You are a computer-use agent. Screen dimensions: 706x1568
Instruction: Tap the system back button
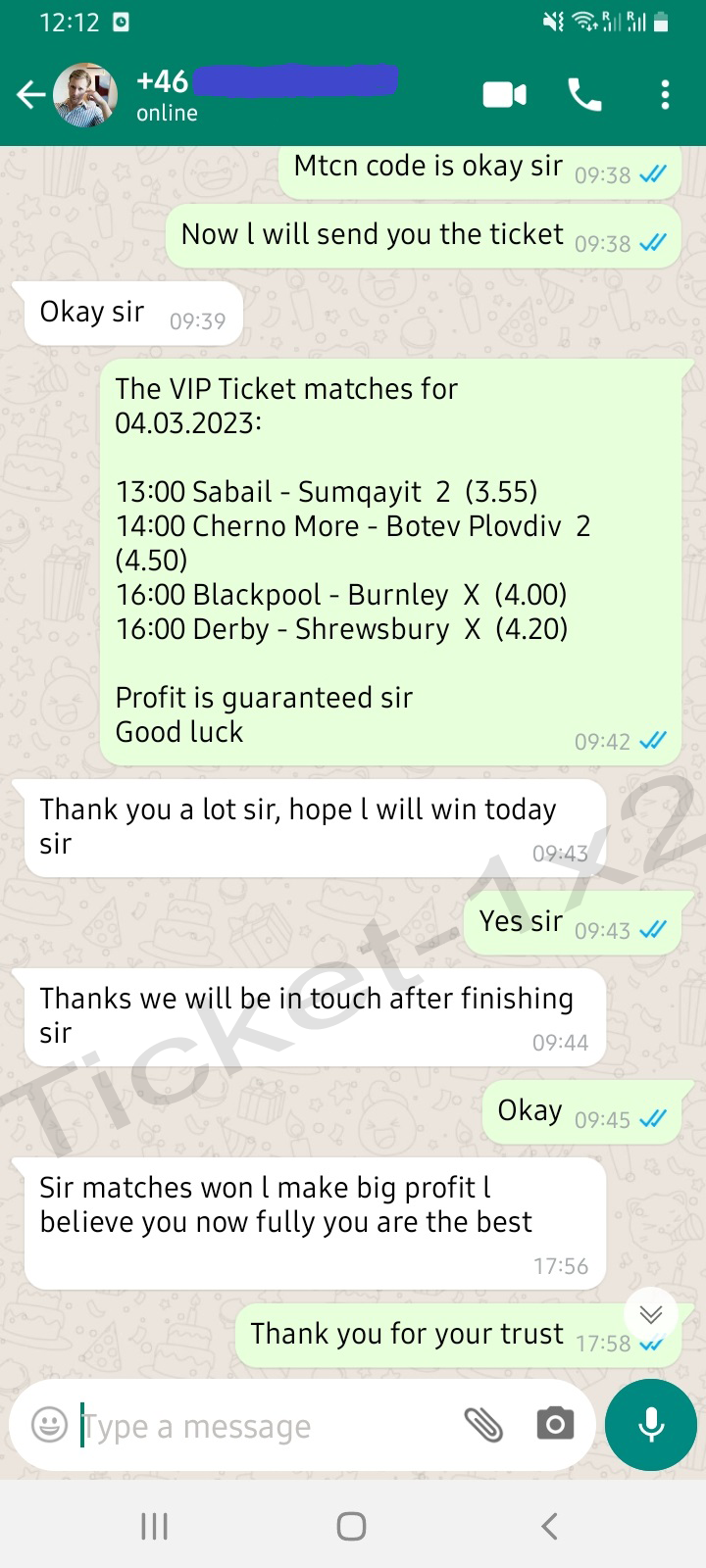click(550, 1526)
